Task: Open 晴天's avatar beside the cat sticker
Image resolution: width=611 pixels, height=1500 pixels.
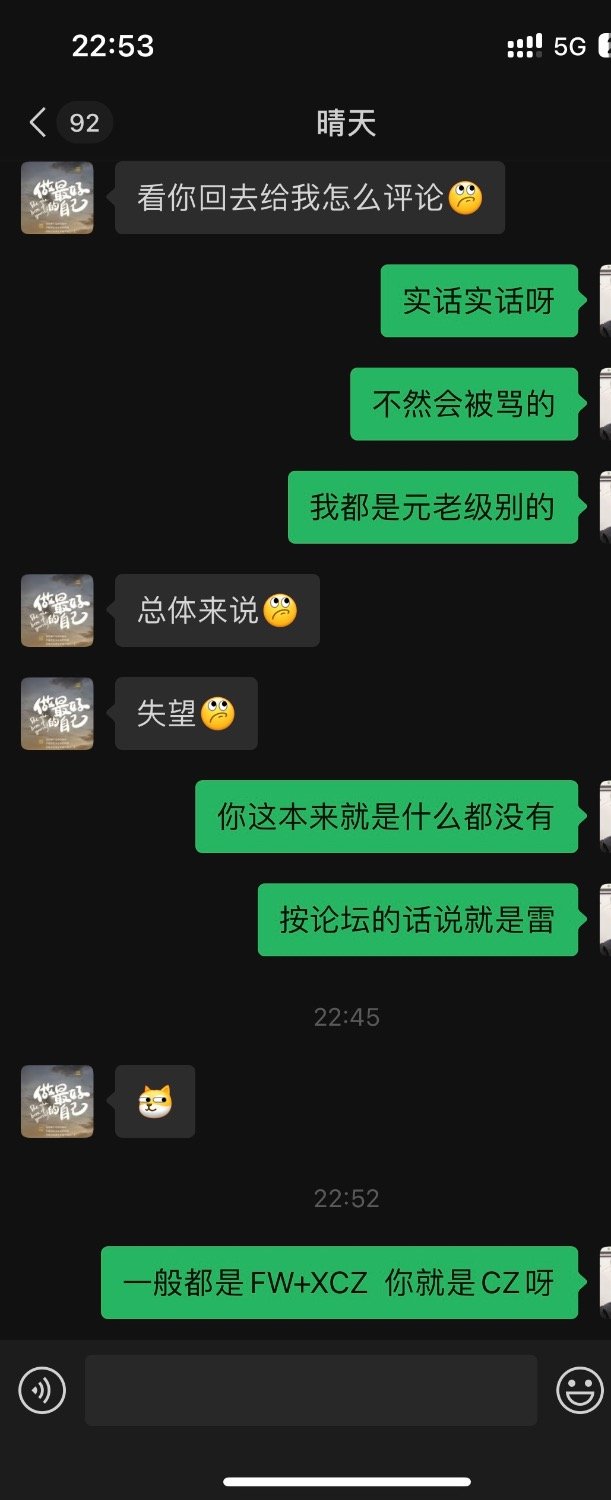Action: coord(57,1101)
